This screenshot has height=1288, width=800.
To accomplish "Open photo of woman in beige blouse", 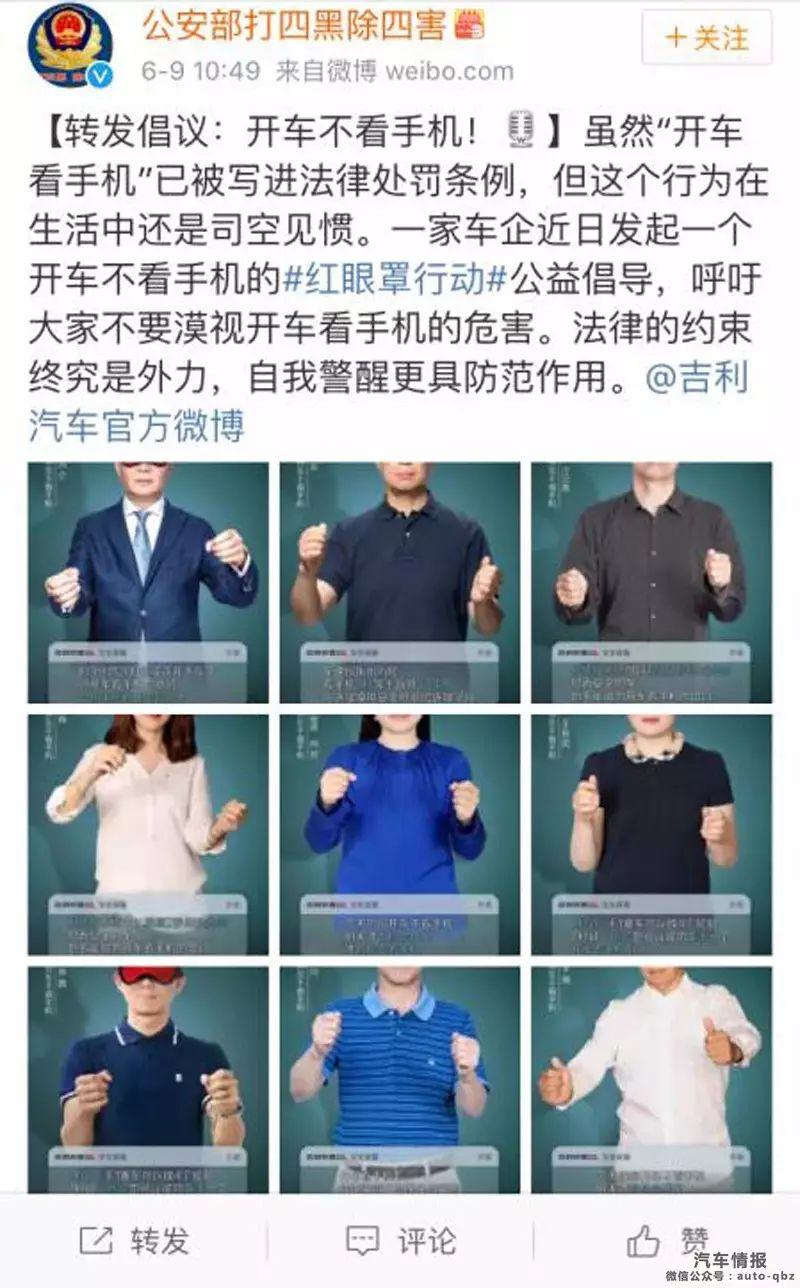I will coord(148,834).
